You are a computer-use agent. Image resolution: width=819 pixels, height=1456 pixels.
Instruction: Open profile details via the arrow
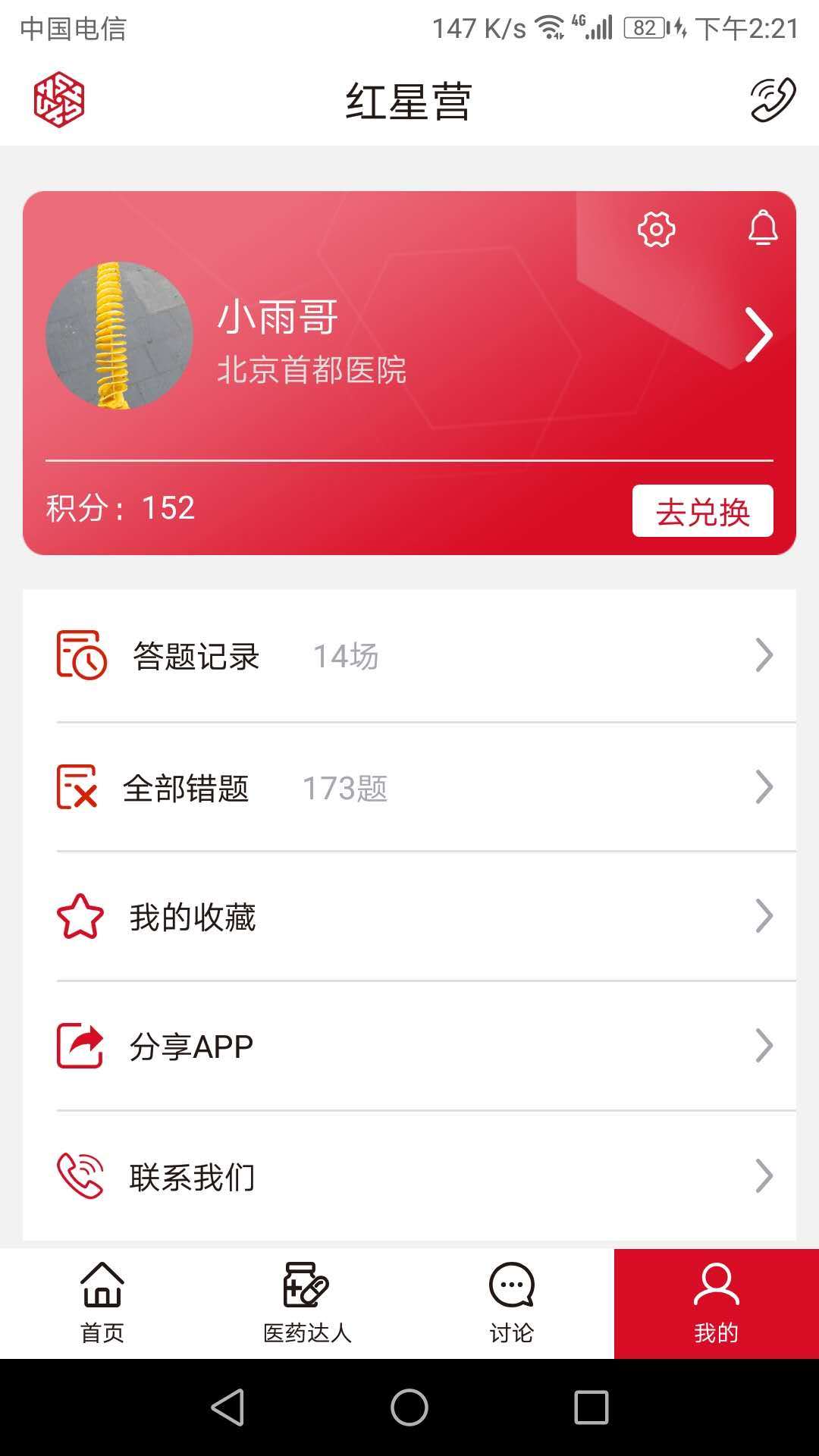click(758, 334)
